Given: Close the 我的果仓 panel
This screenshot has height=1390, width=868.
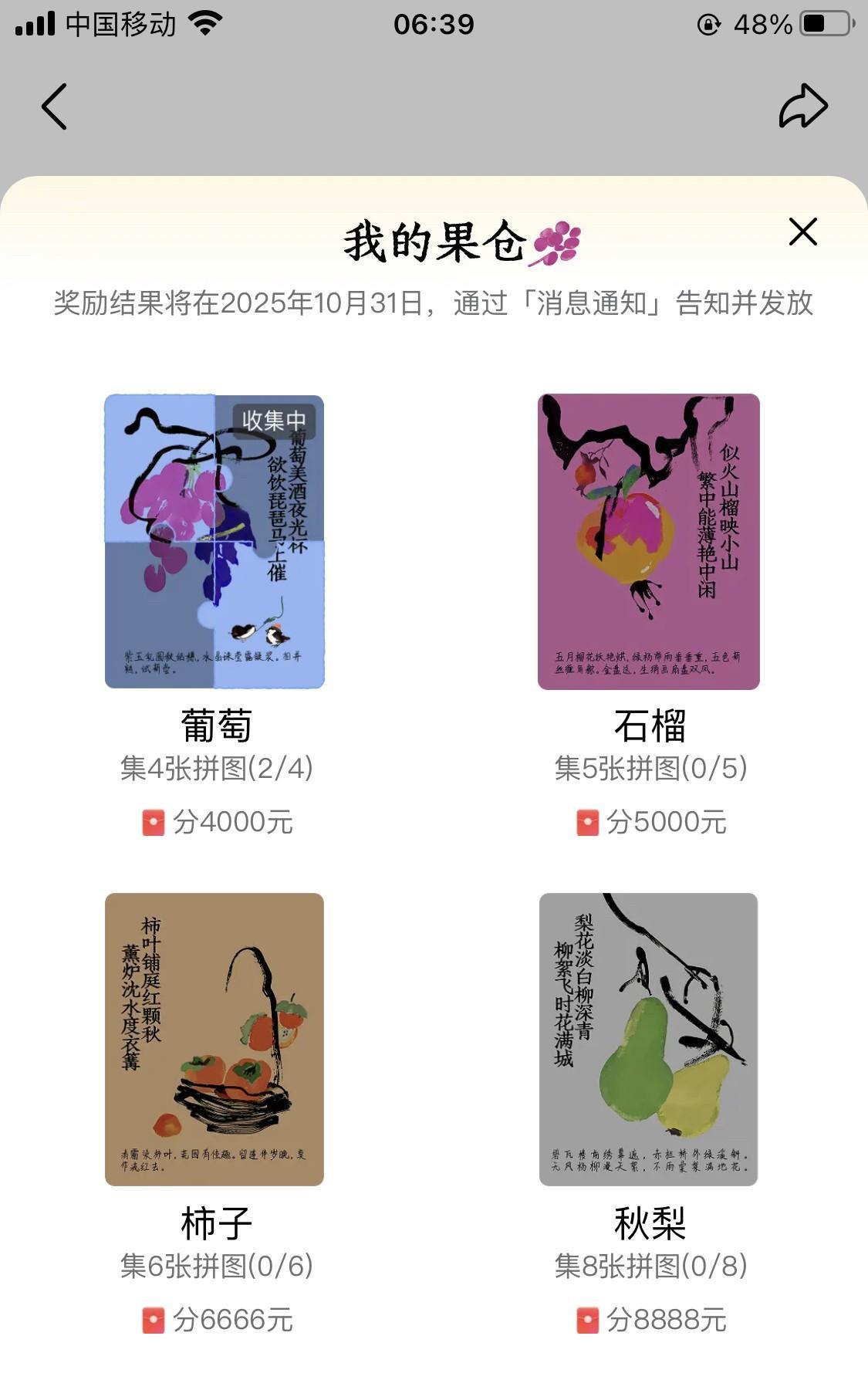Looking at the screenshot, I should [x=802, y=232].
